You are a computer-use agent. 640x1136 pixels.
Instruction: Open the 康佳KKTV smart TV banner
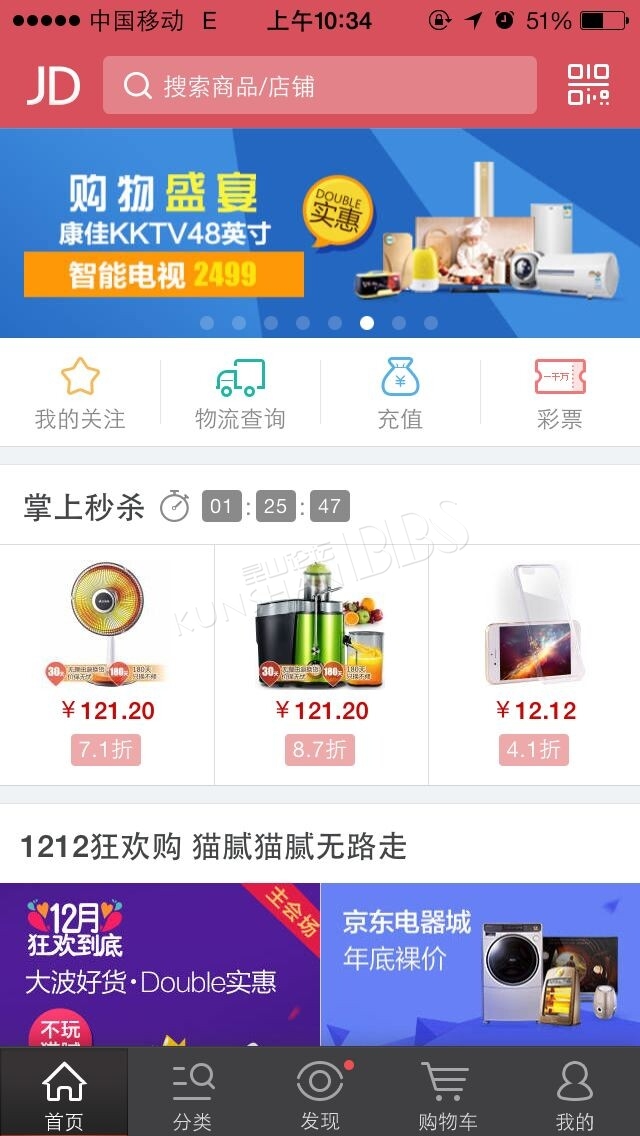[x=320, y=233]
